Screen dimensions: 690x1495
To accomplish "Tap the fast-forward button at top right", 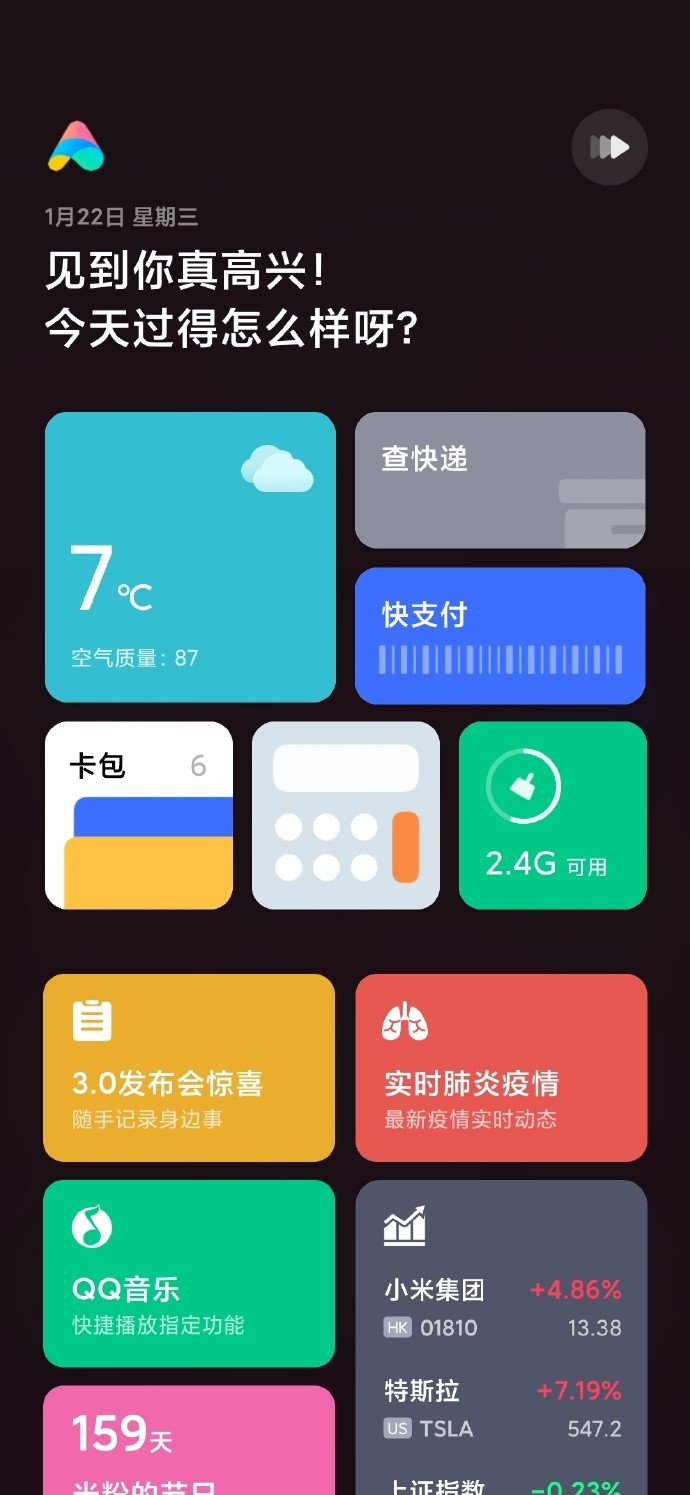I will point(609,148).
